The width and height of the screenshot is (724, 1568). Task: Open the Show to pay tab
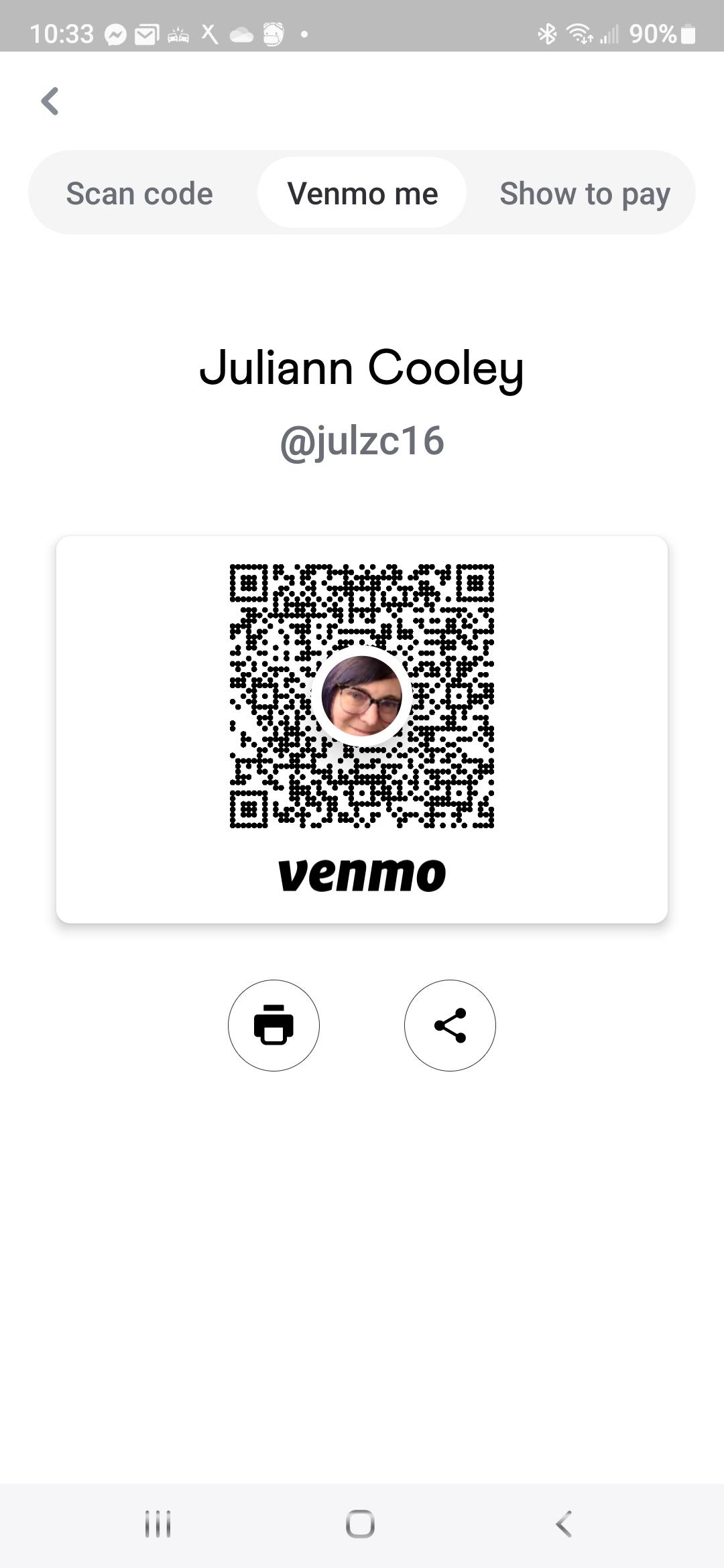coord(585,194)
